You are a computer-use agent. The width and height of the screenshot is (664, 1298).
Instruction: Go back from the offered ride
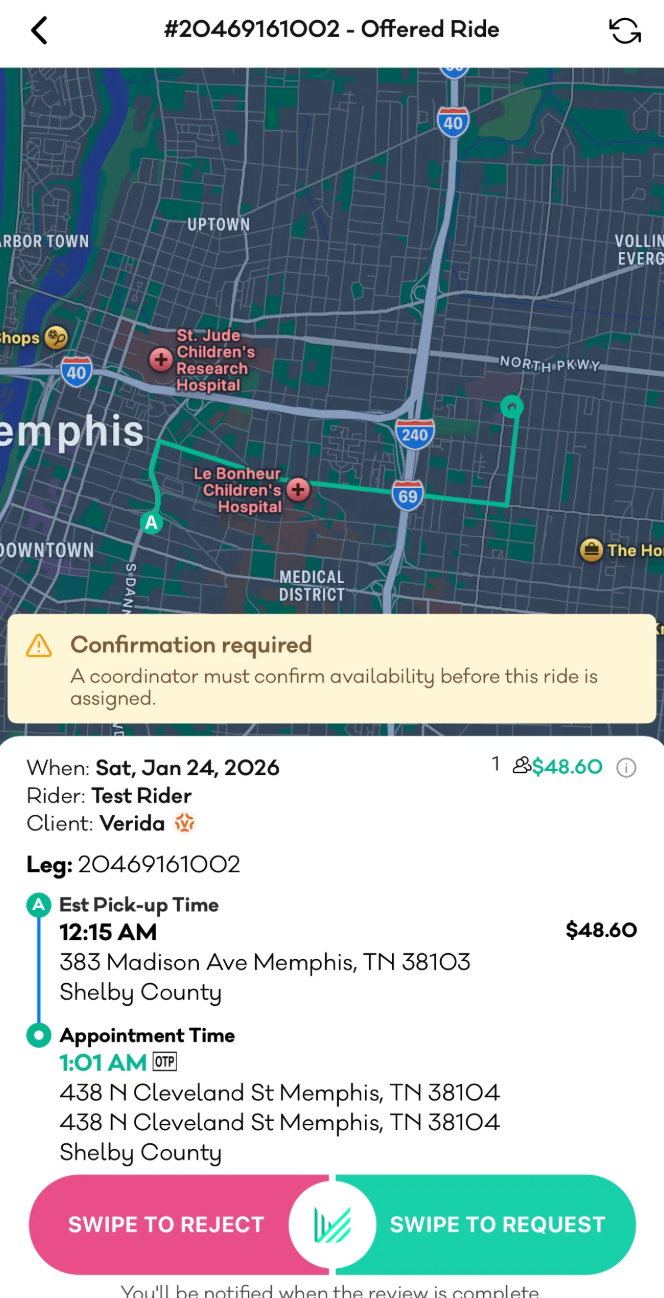point(39,31)
